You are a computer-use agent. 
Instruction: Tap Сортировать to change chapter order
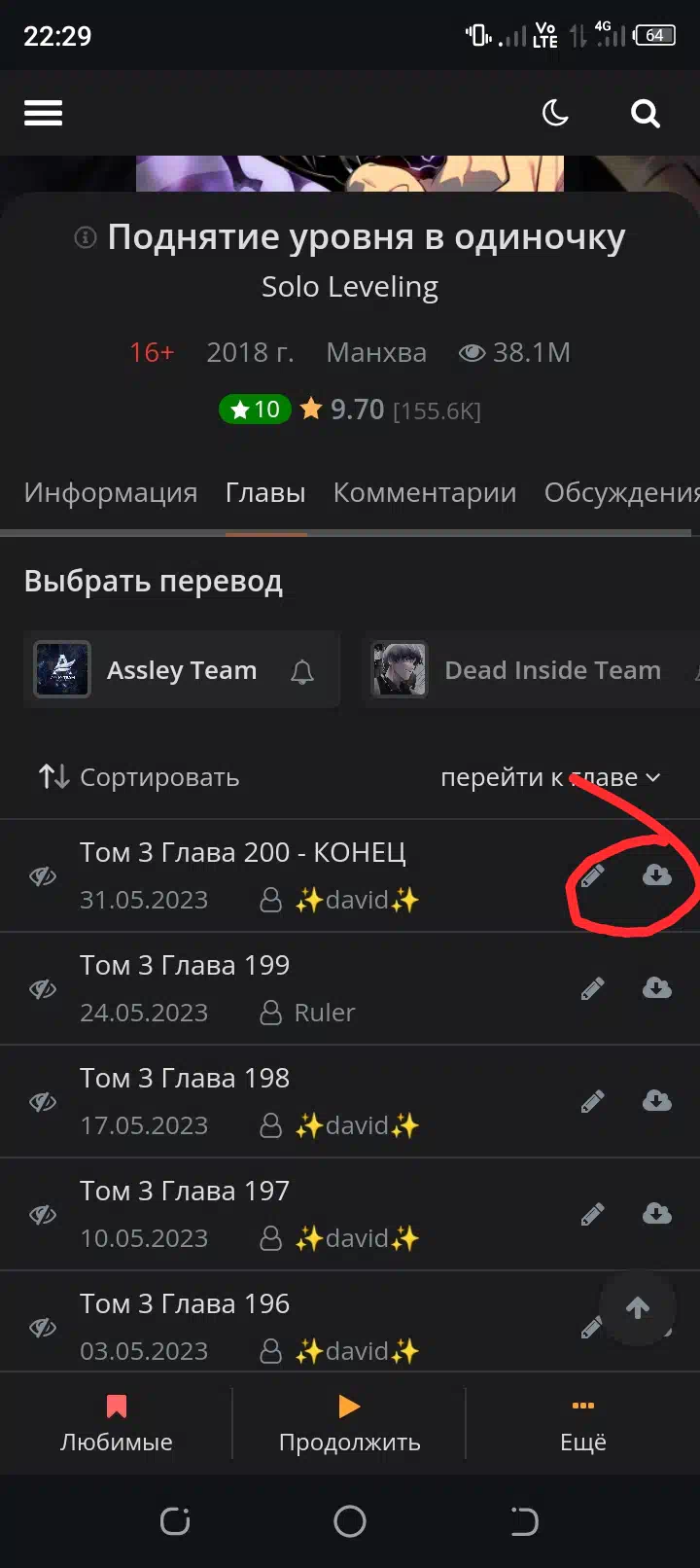(139, 777)
